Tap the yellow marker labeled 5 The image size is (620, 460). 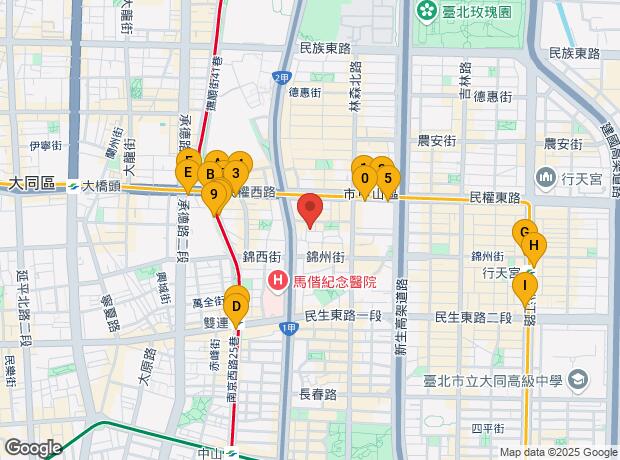[387, 179]
